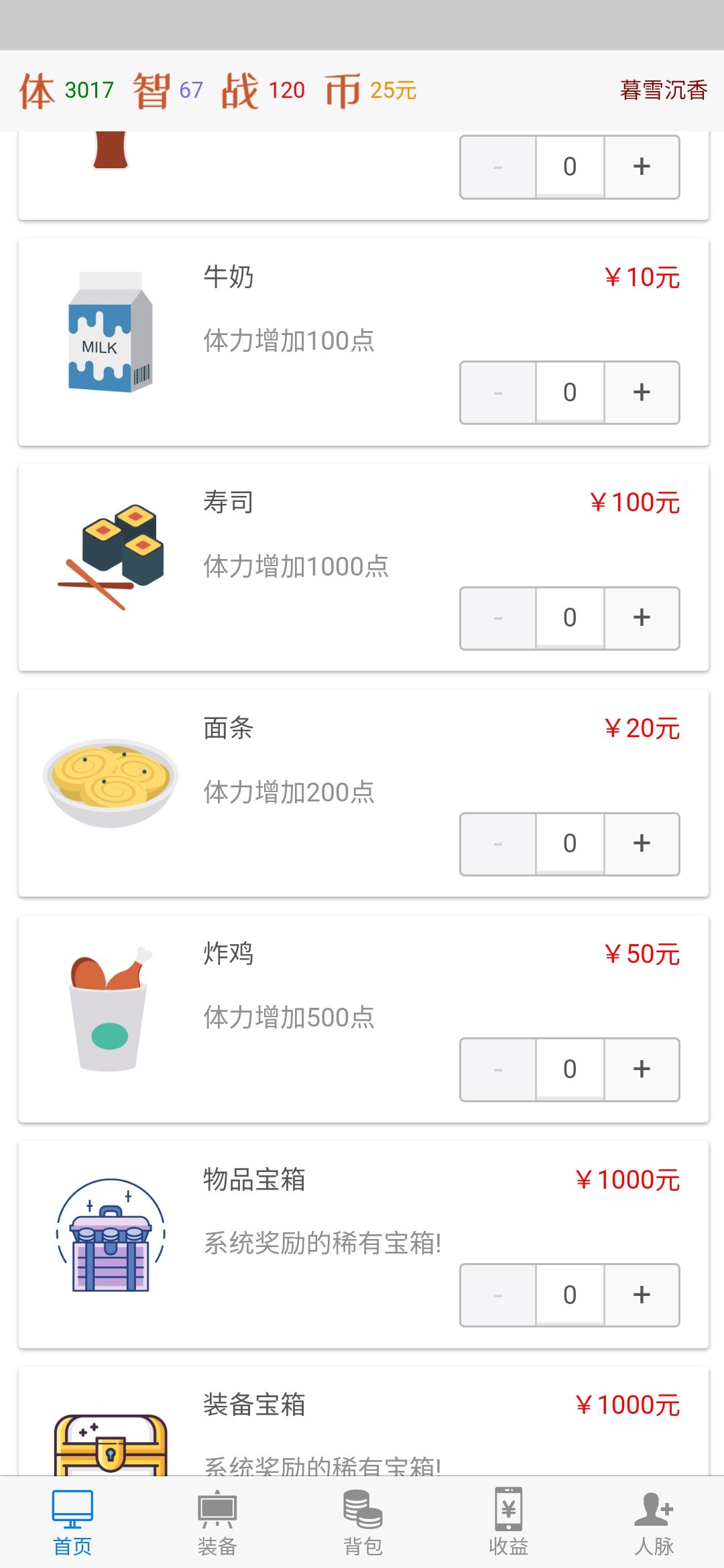Viewport: 724px width, 1568px height.
Task: Decrease 牛奶 quantity with minus button
Action: pyautogui.click(x=498, y=393)
